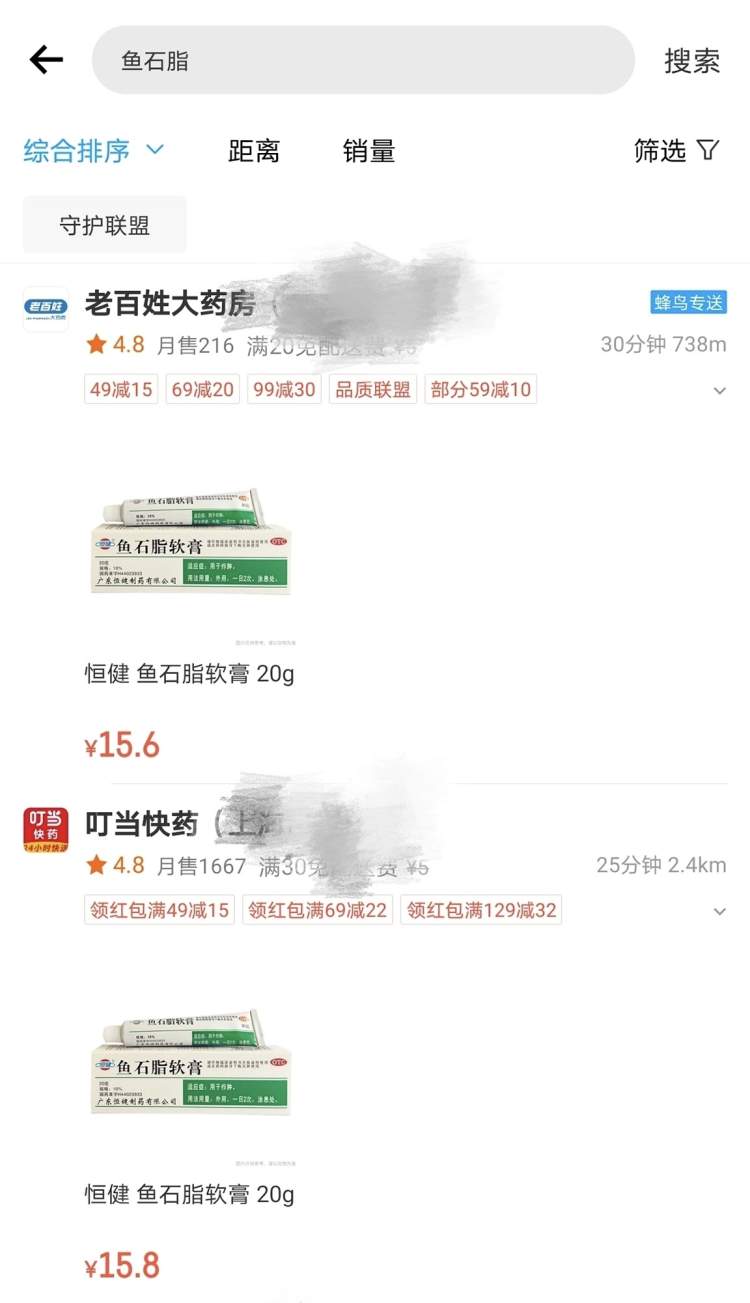Go back using the arrow icon
The height and width of the screenshot is (1303, 750).
[46, 60]
